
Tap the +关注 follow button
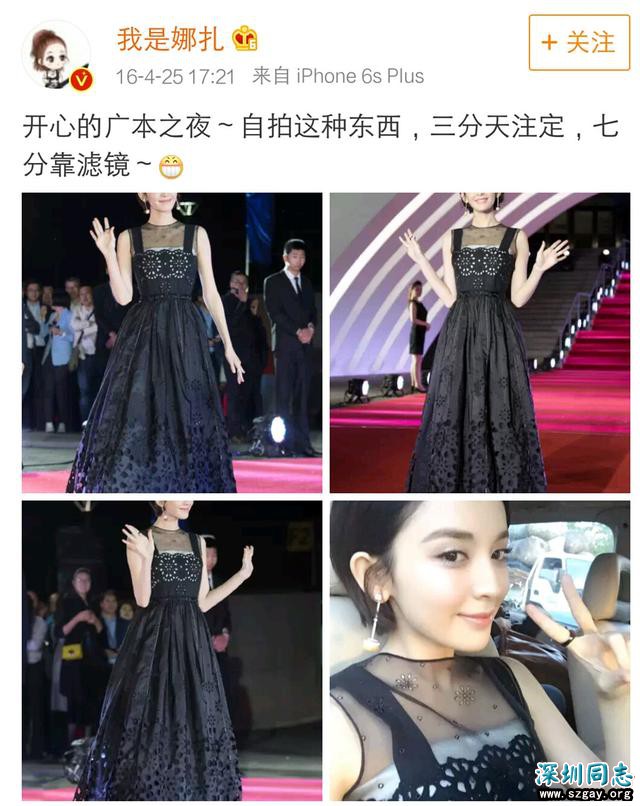[x=579, y=43]
